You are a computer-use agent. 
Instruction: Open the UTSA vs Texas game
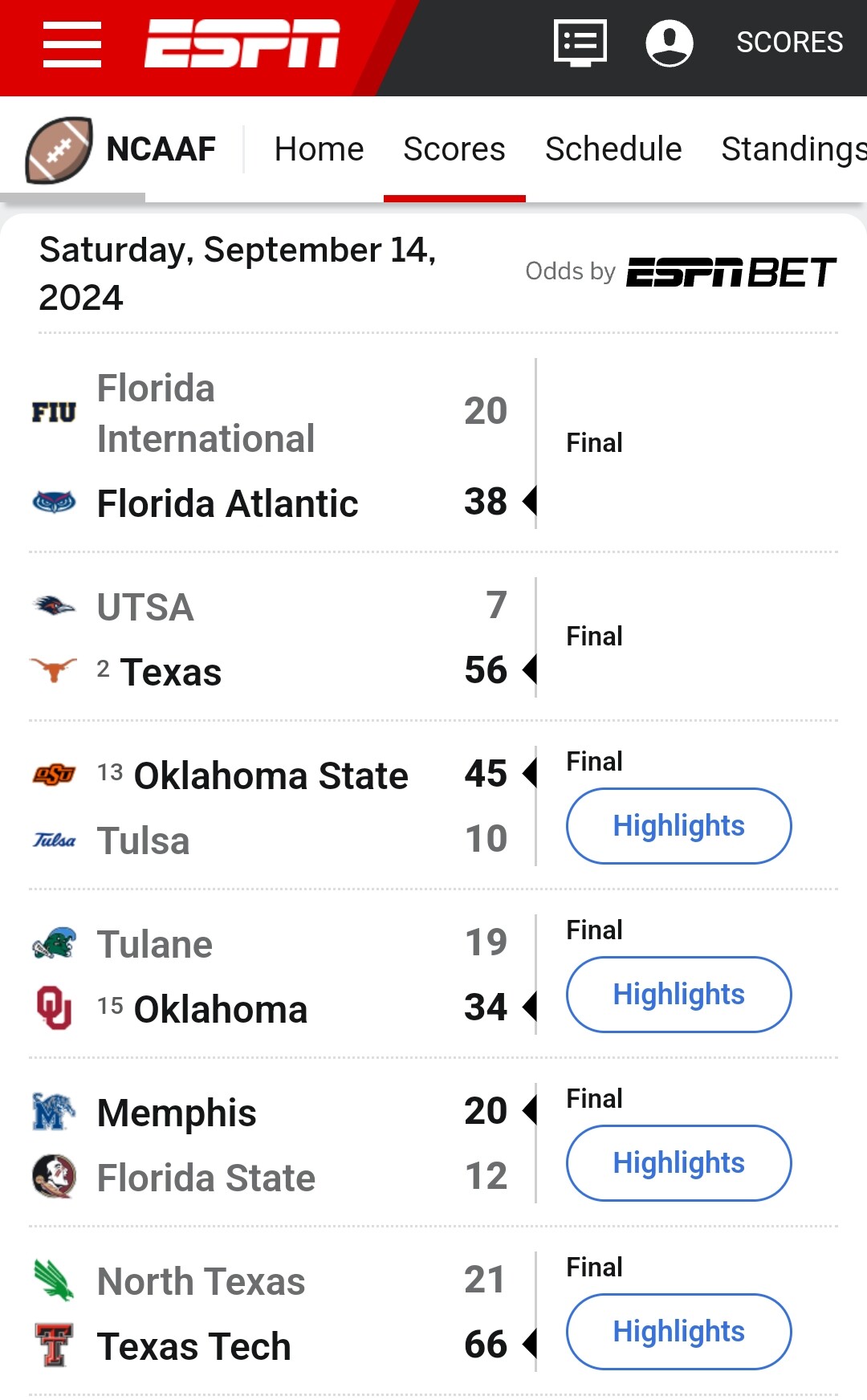433,637
